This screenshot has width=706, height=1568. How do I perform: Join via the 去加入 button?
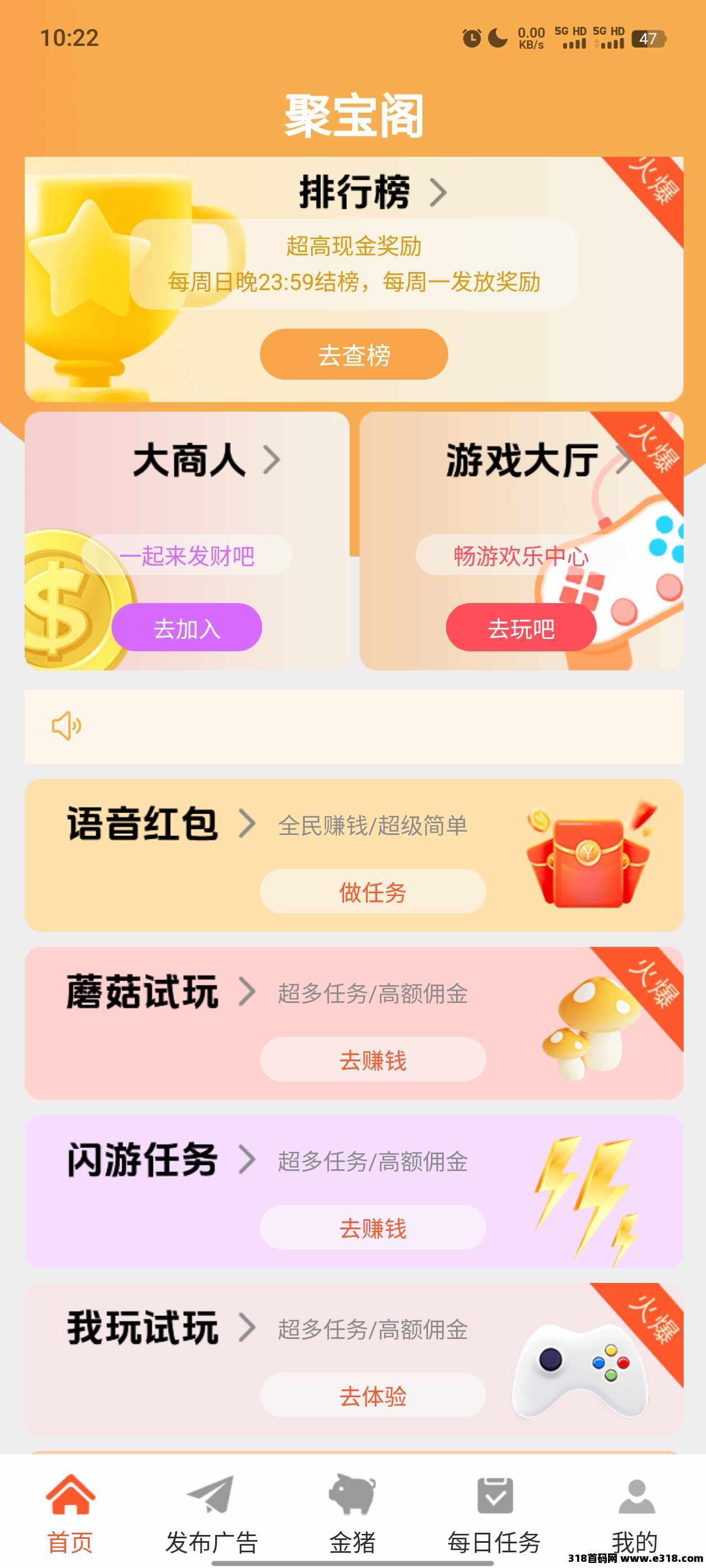click(187, 628)
